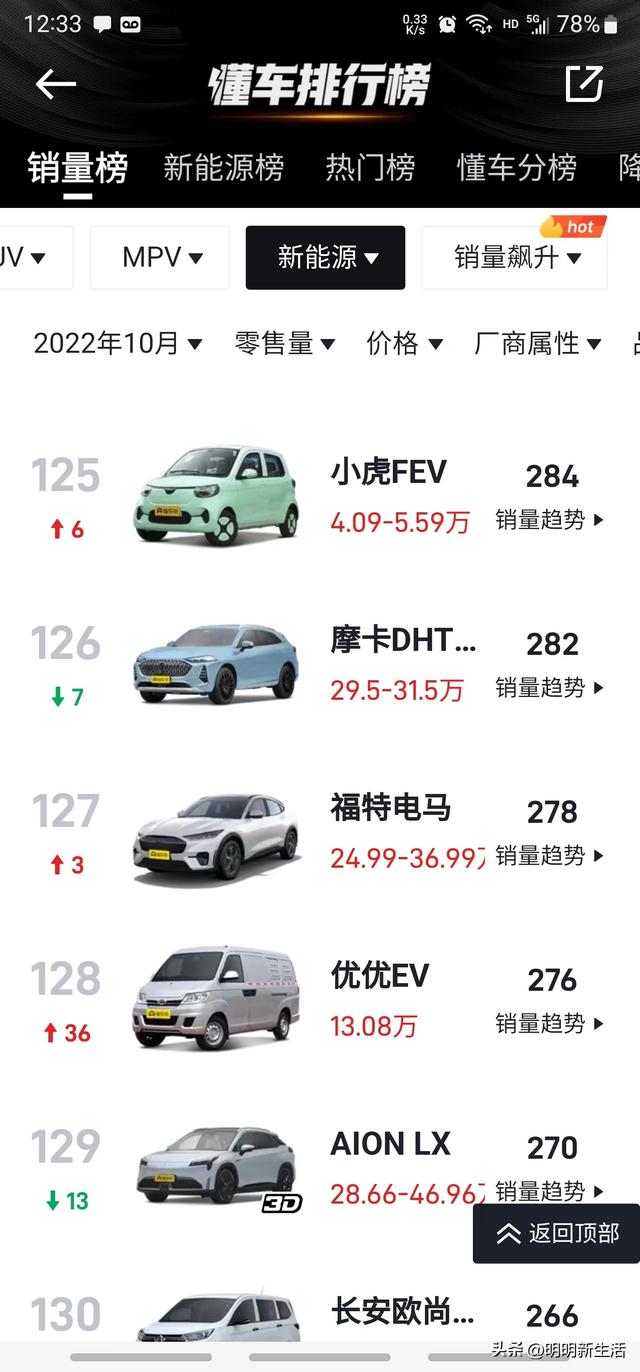The width and height of the screenshot is (640, 1372).
Task: View 销量趋势 for 摩卡DHT
Action: (x=550, y=688)
